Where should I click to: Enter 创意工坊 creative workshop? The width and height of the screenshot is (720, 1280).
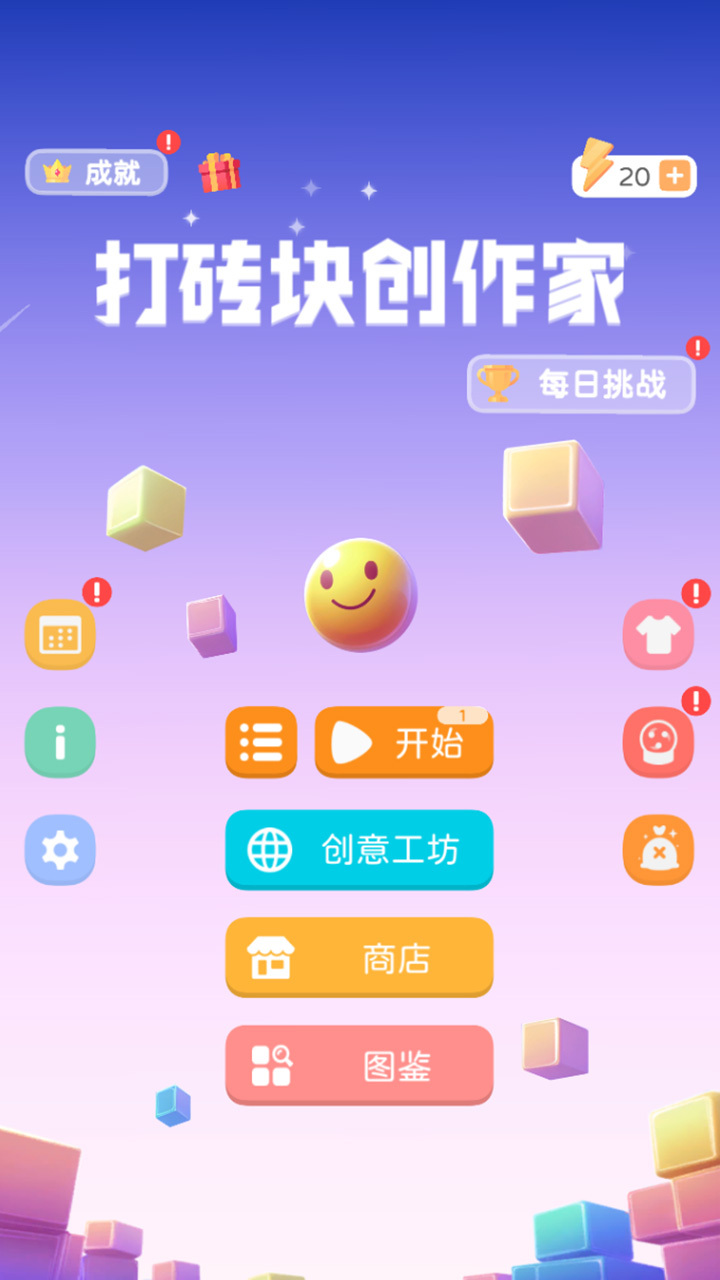click(x=359, y=850)
